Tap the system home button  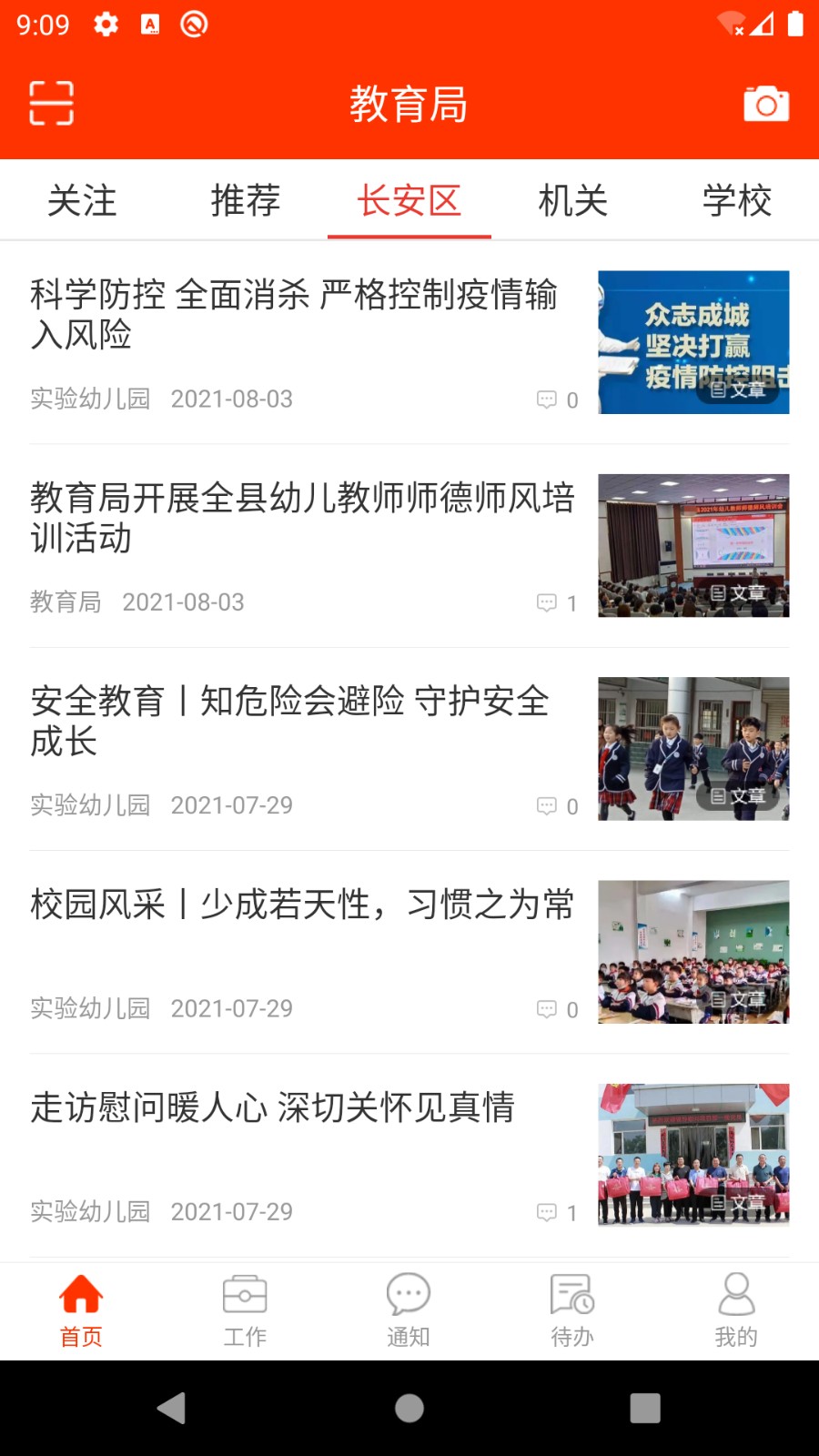409,1409
